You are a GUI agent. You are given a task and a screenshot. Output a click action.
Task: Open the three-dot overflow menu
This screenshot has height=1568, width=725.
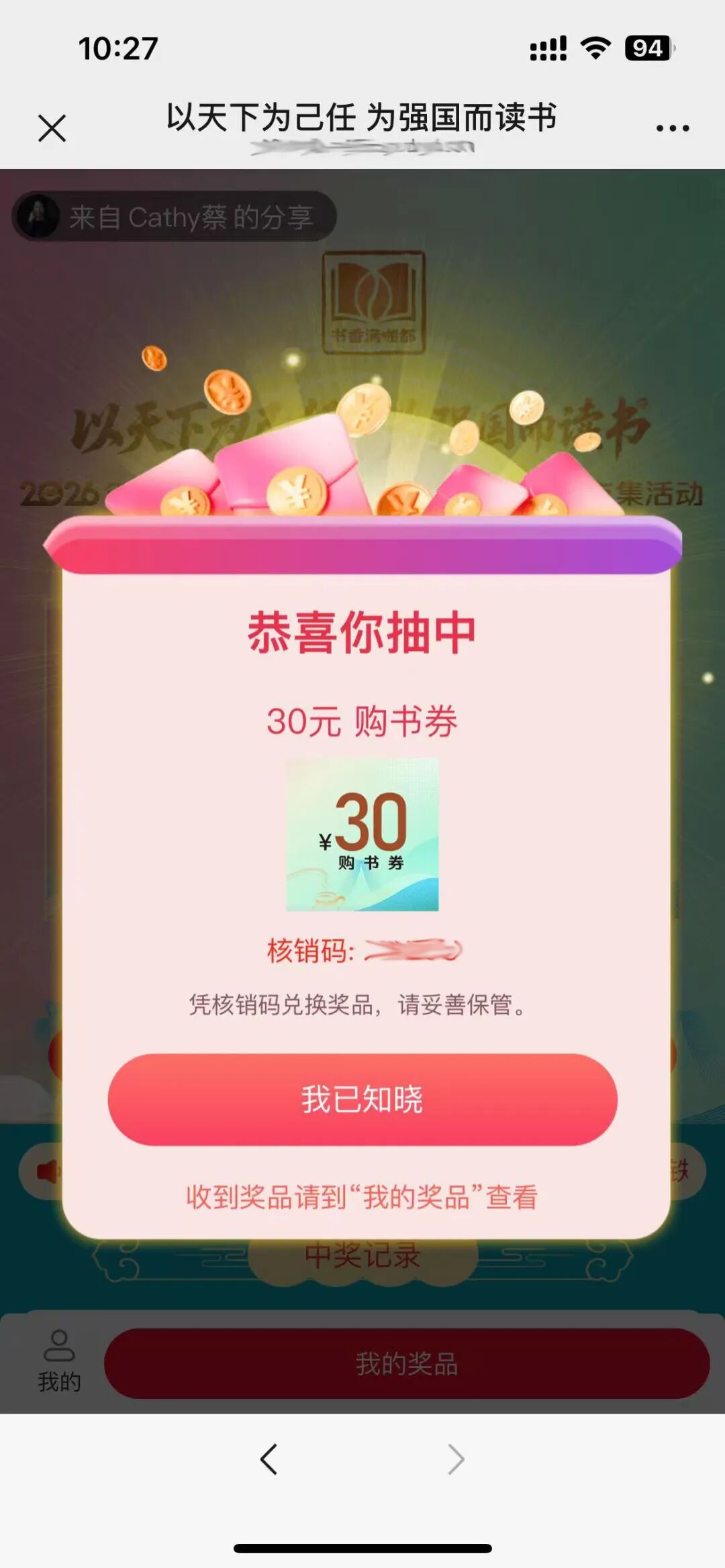(672, 127)
